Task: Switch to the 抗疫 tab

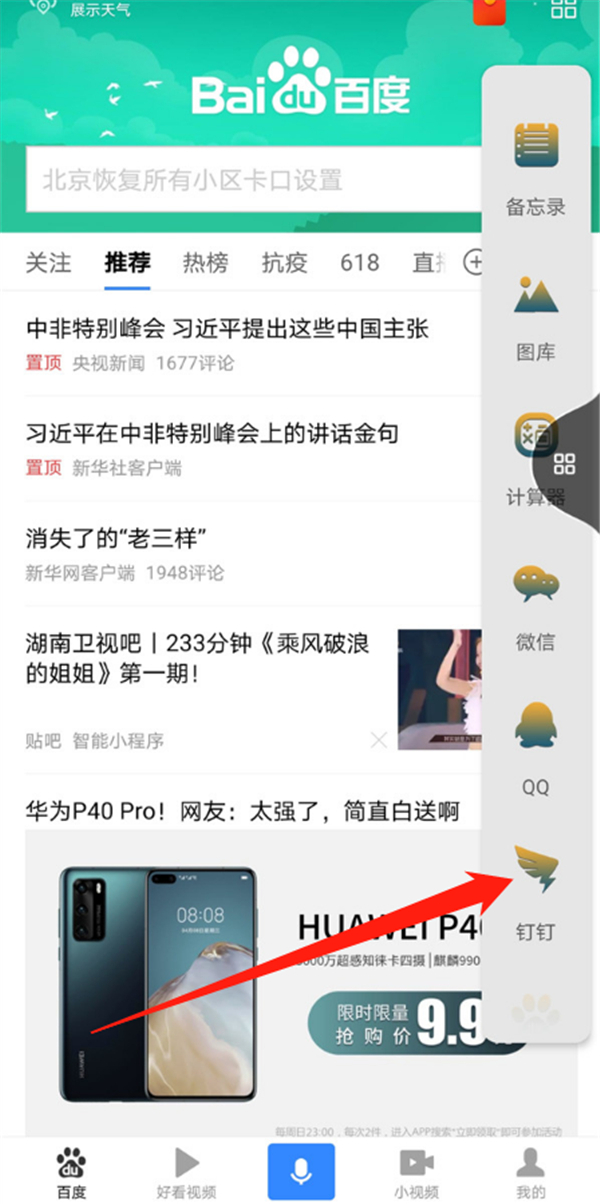Action: pos(284,263)
